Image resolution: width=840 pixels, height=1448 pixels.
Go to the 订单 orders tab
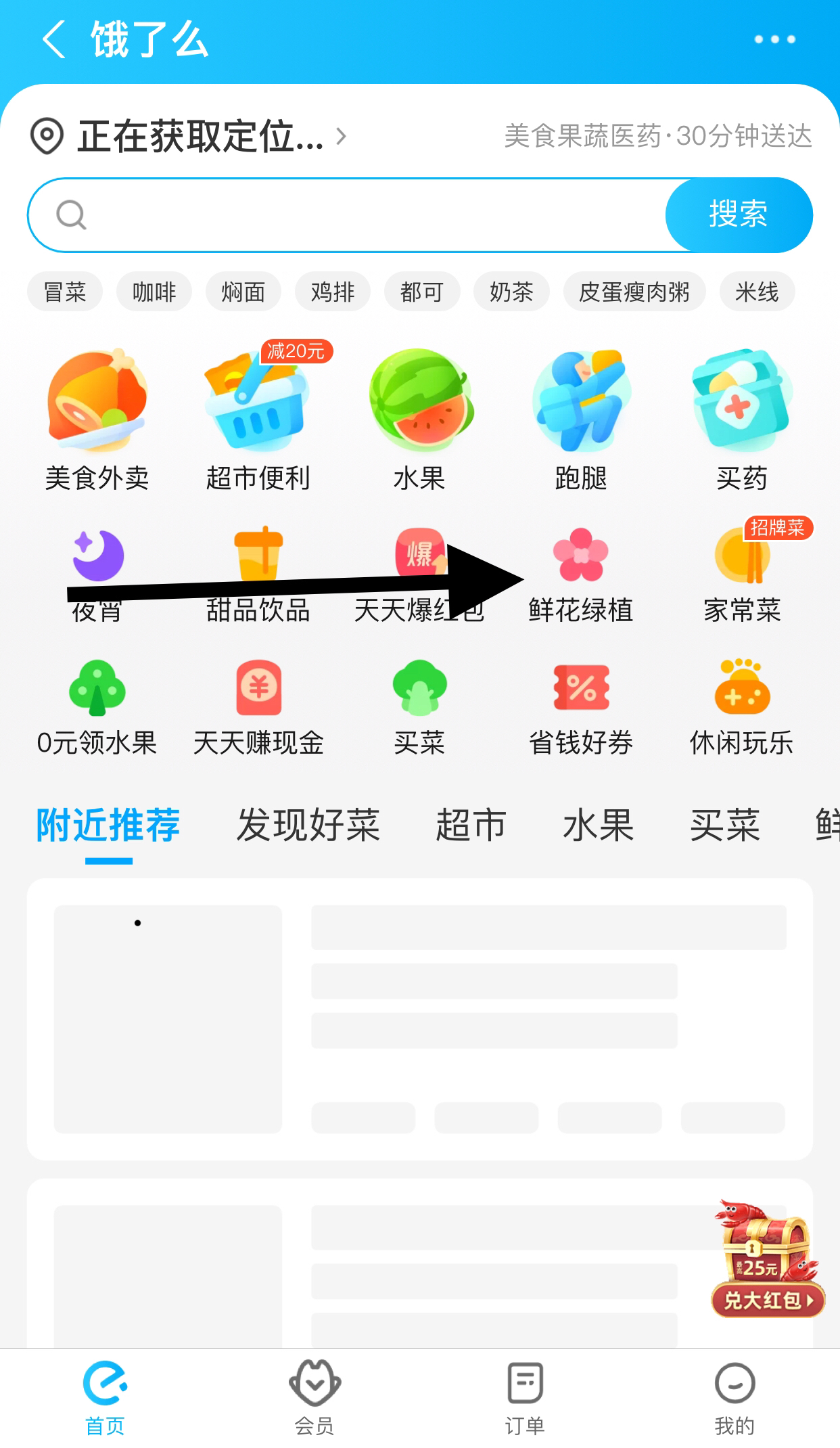pyautogui.click(x=525, y=1397)
